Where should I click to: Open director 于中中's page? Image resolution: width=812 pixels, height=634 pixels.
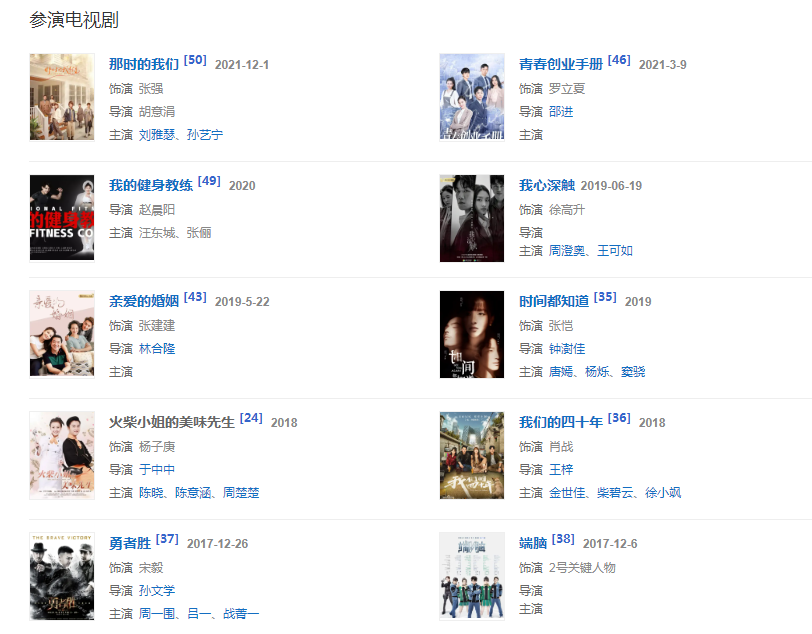pyautogui.click(x=157, y=470)
